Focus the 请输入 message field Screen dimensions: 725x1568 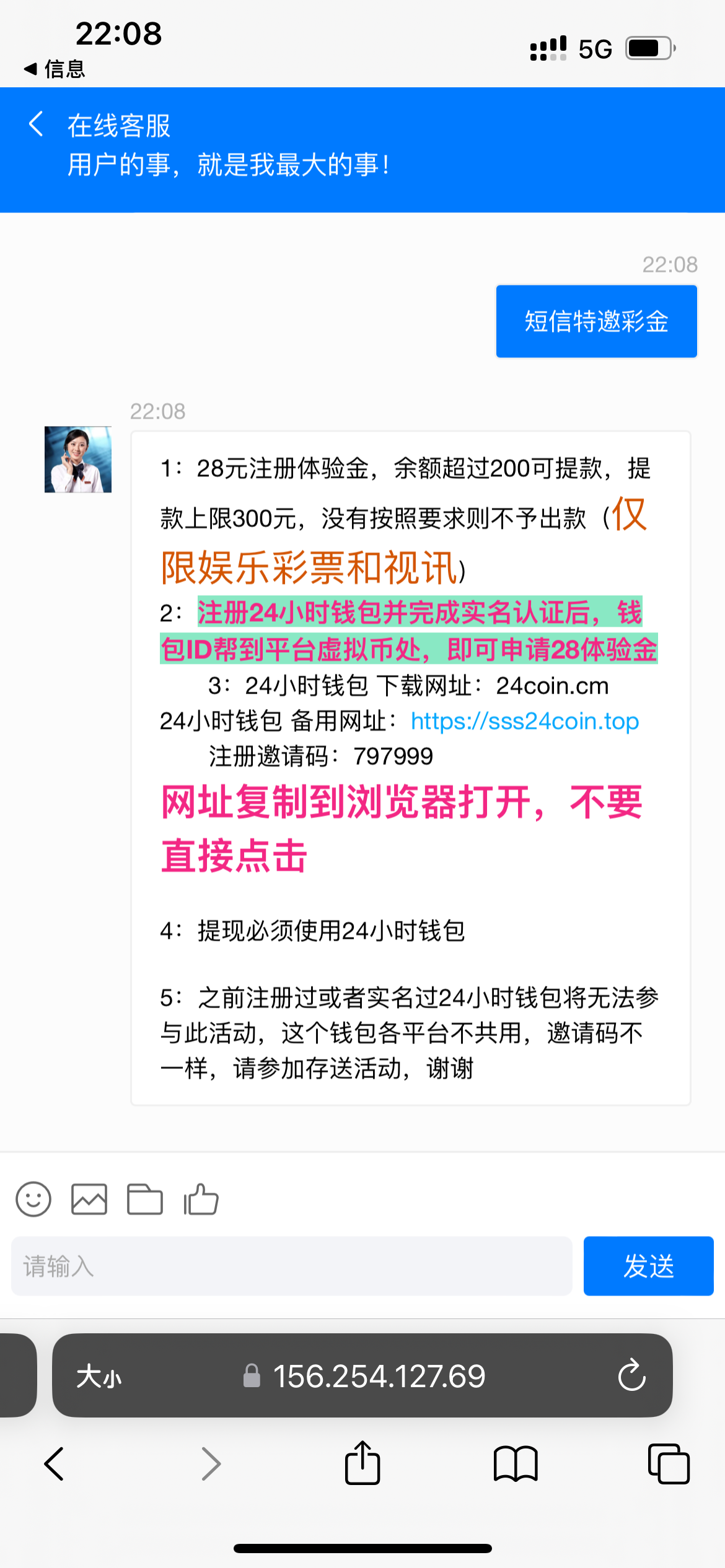[x=291, y=1266]
